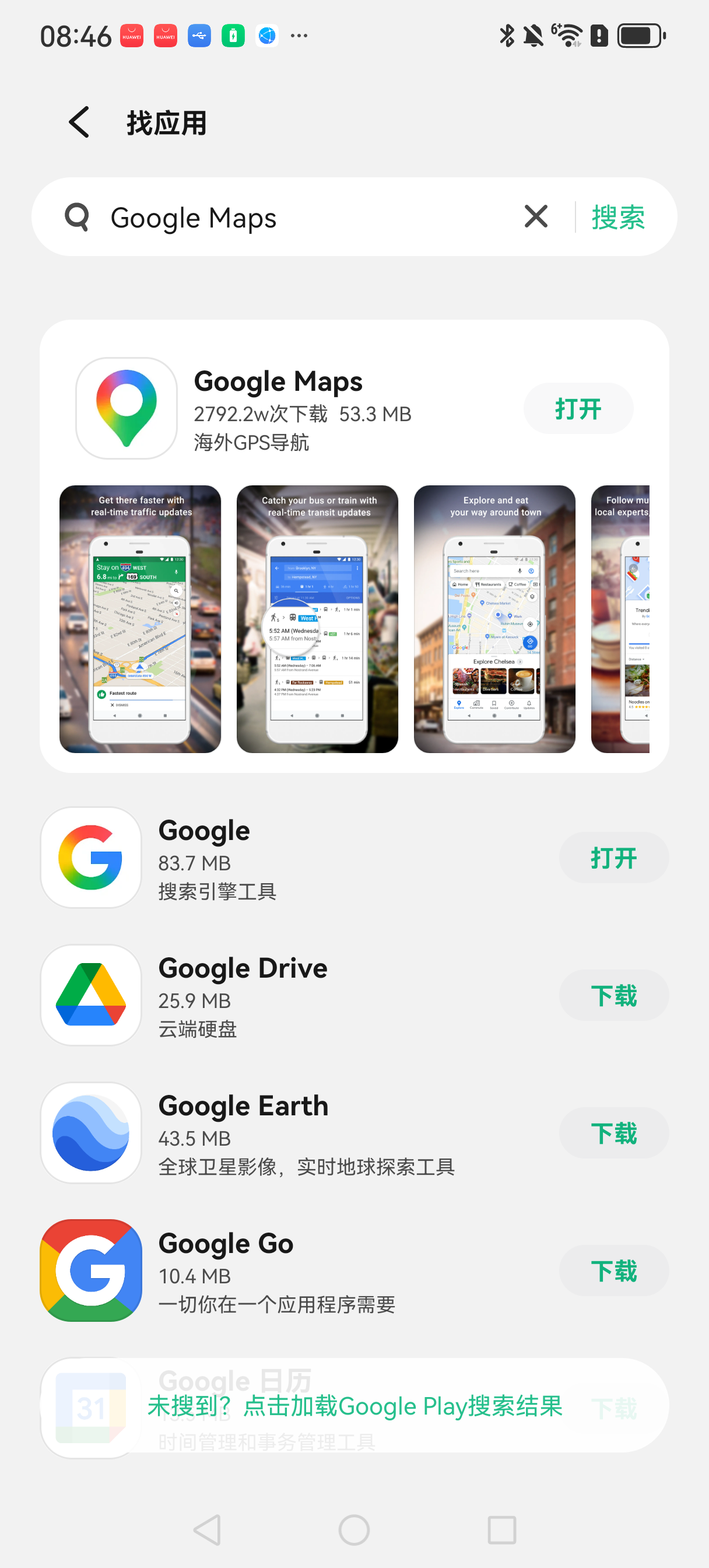Load Google Play search results
Image resolution: width=709 pixels, height=1568 pixels.
(355, 1406)
